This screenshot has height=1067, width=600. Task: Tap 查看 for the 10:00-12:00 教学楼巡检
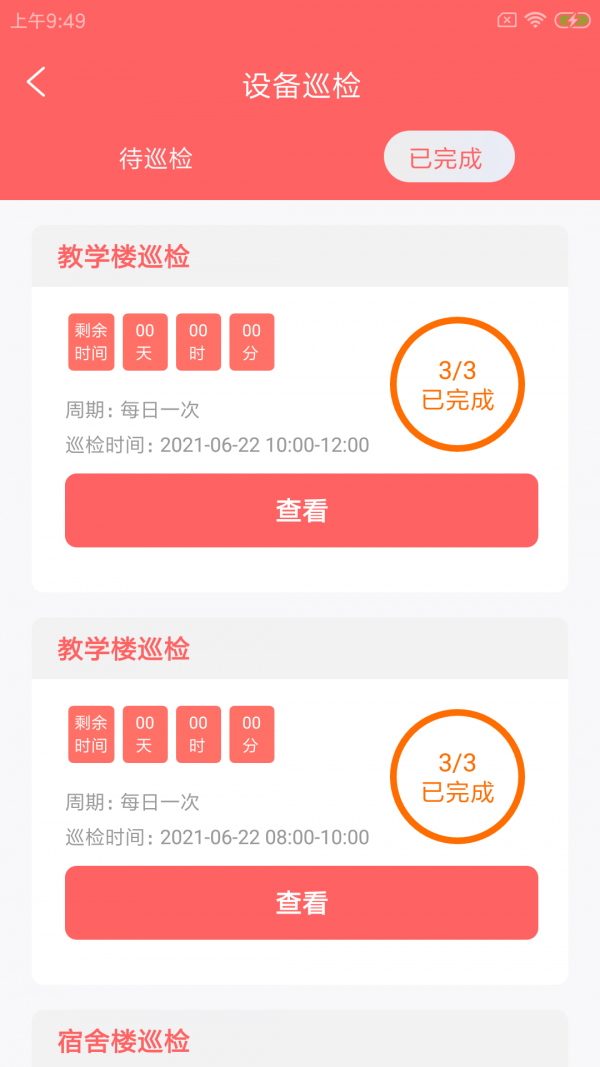click(301, 511)
